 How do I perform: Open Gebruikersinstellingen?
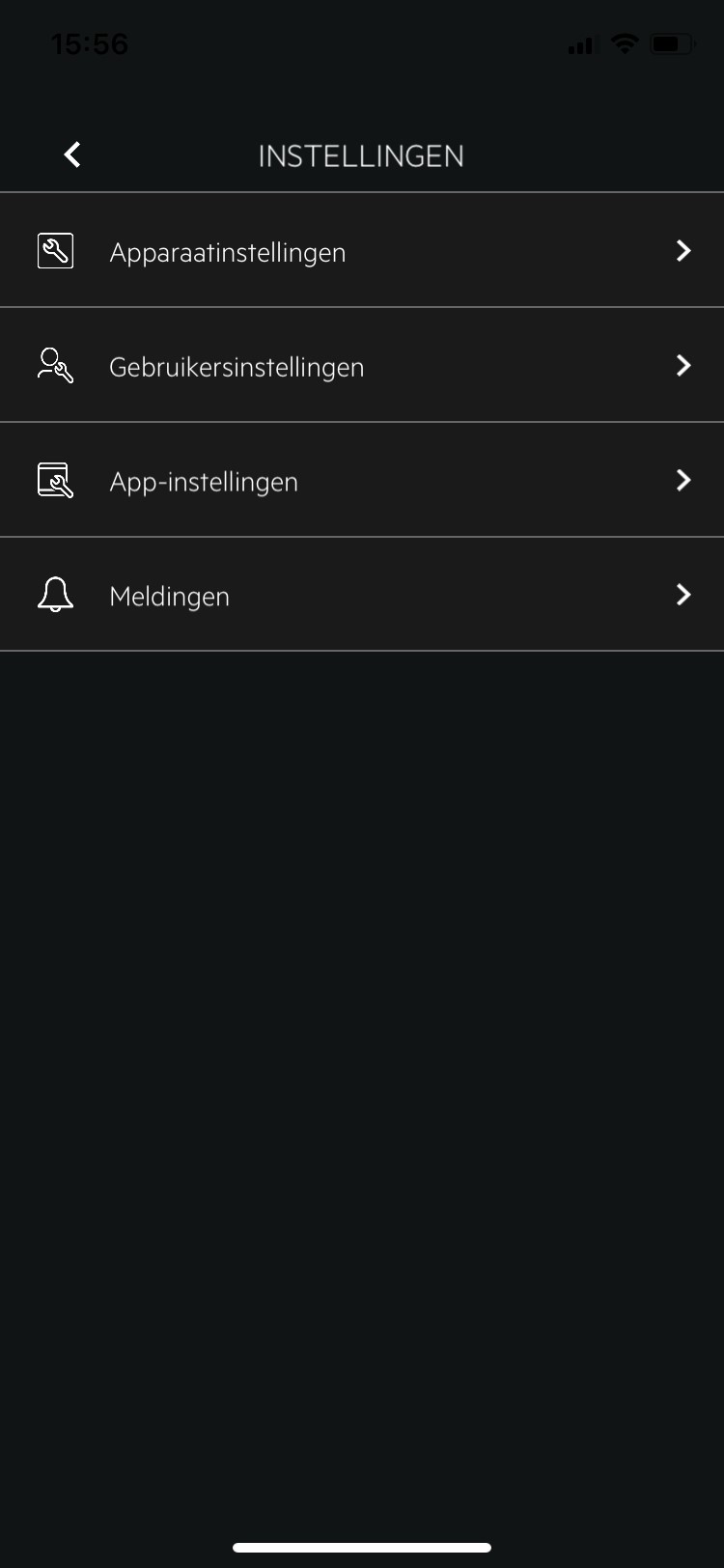tap(361, 366)
